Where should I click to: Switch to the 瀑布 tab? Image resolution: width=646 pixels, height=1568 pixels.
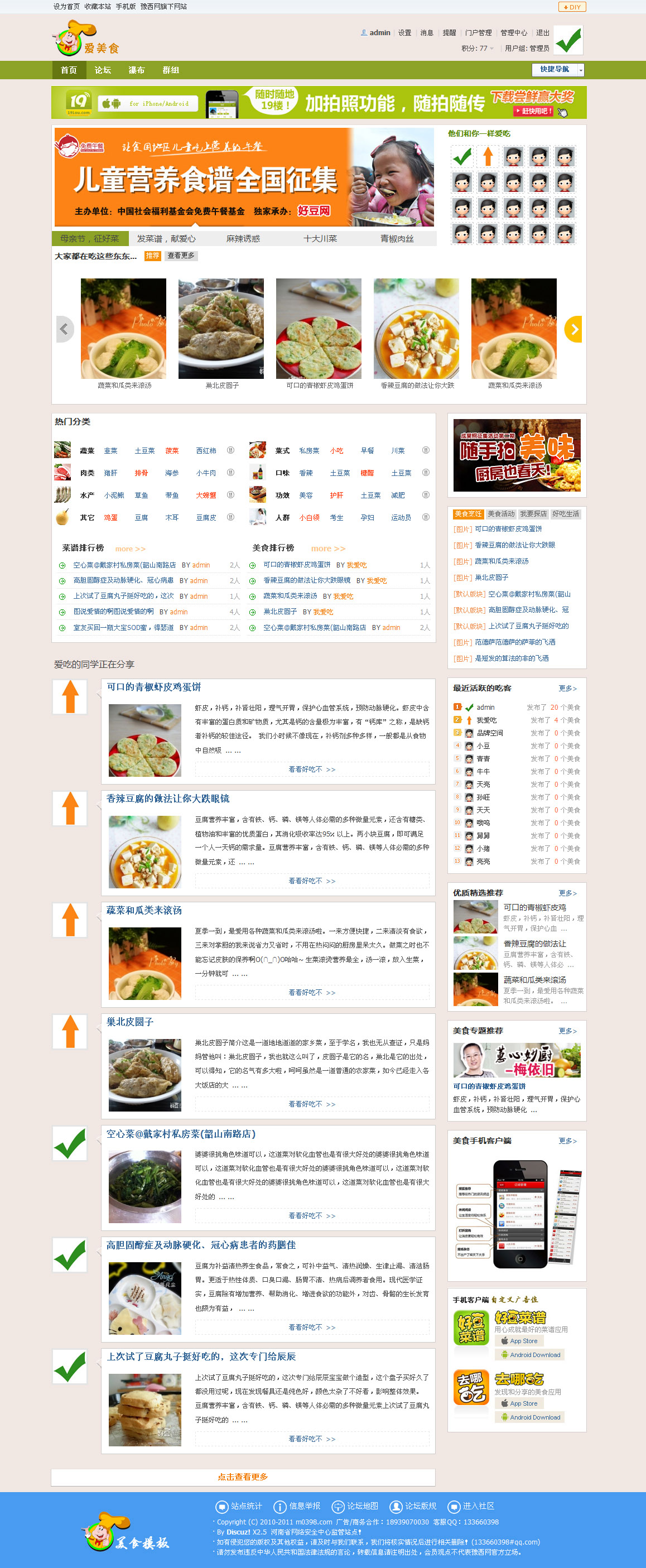(x=136, y=70)
